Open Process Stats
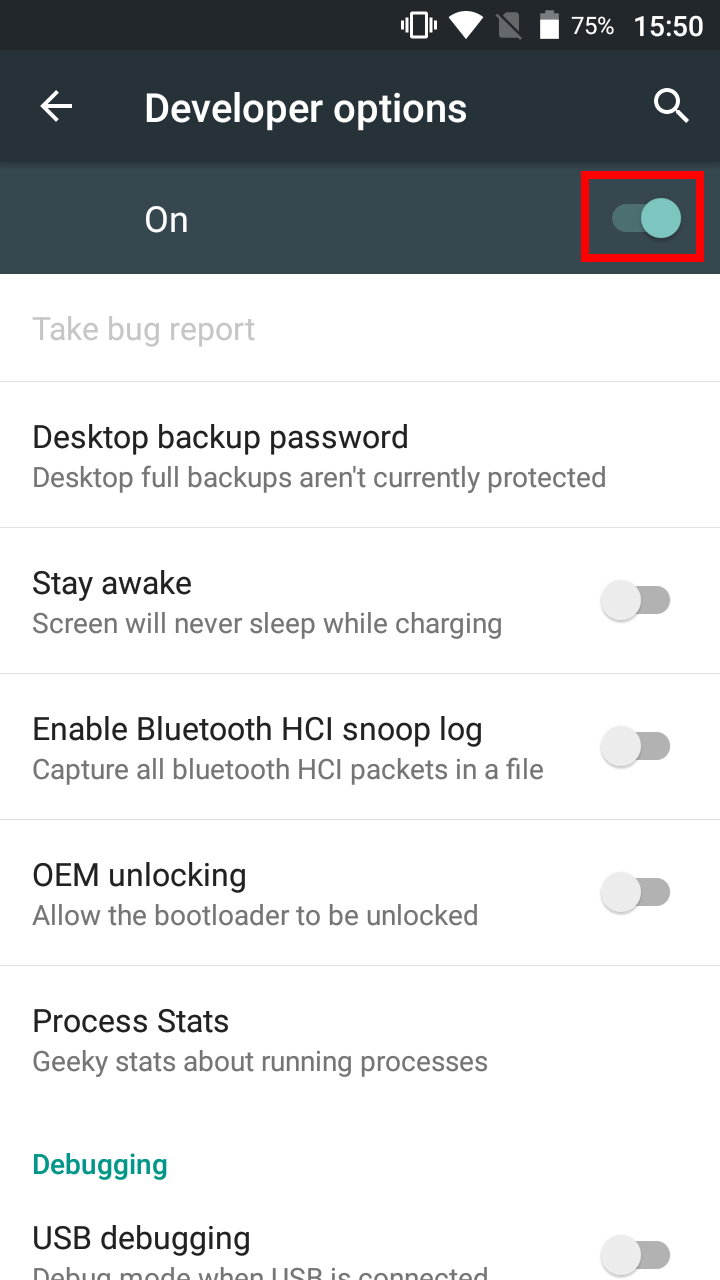This screenshot has width=720, height=1280. coord(360,1039)
